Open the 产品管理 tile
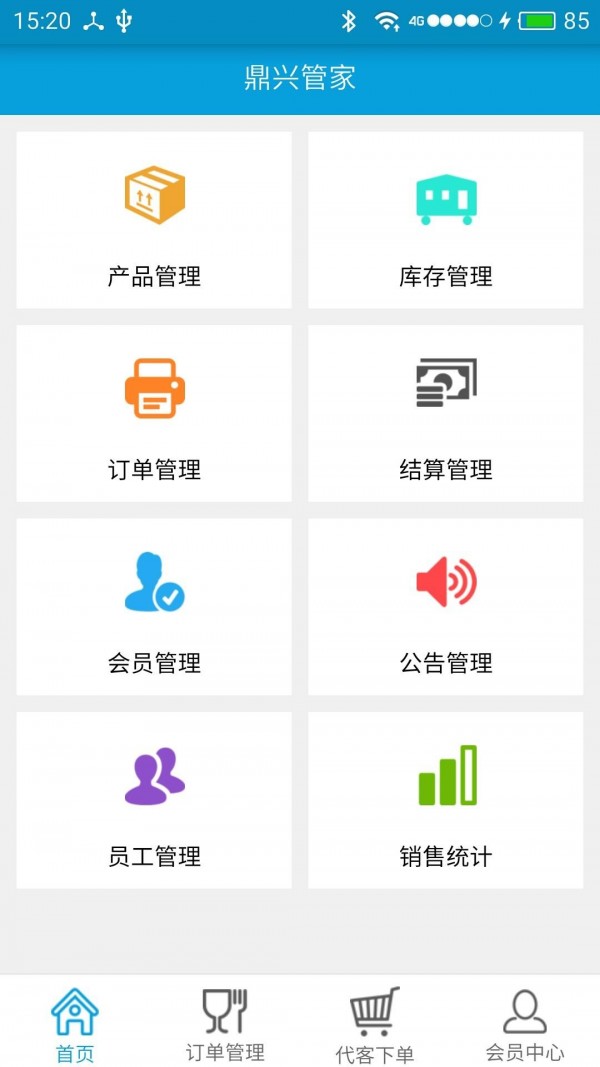Viewport: 600px width, 1067px height. coord(154,220)
